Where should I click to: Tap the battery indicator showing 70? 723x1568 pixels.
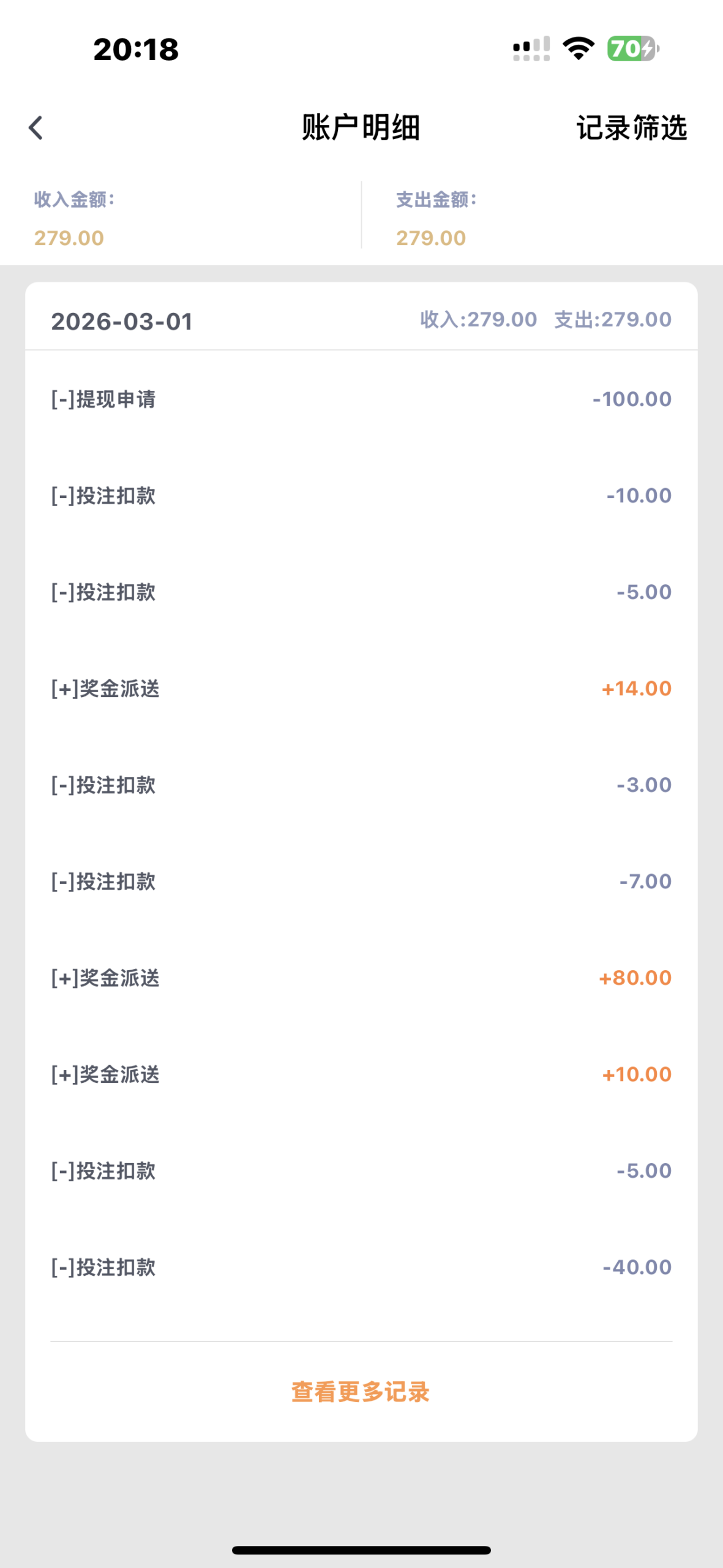(x=631, y=49)
